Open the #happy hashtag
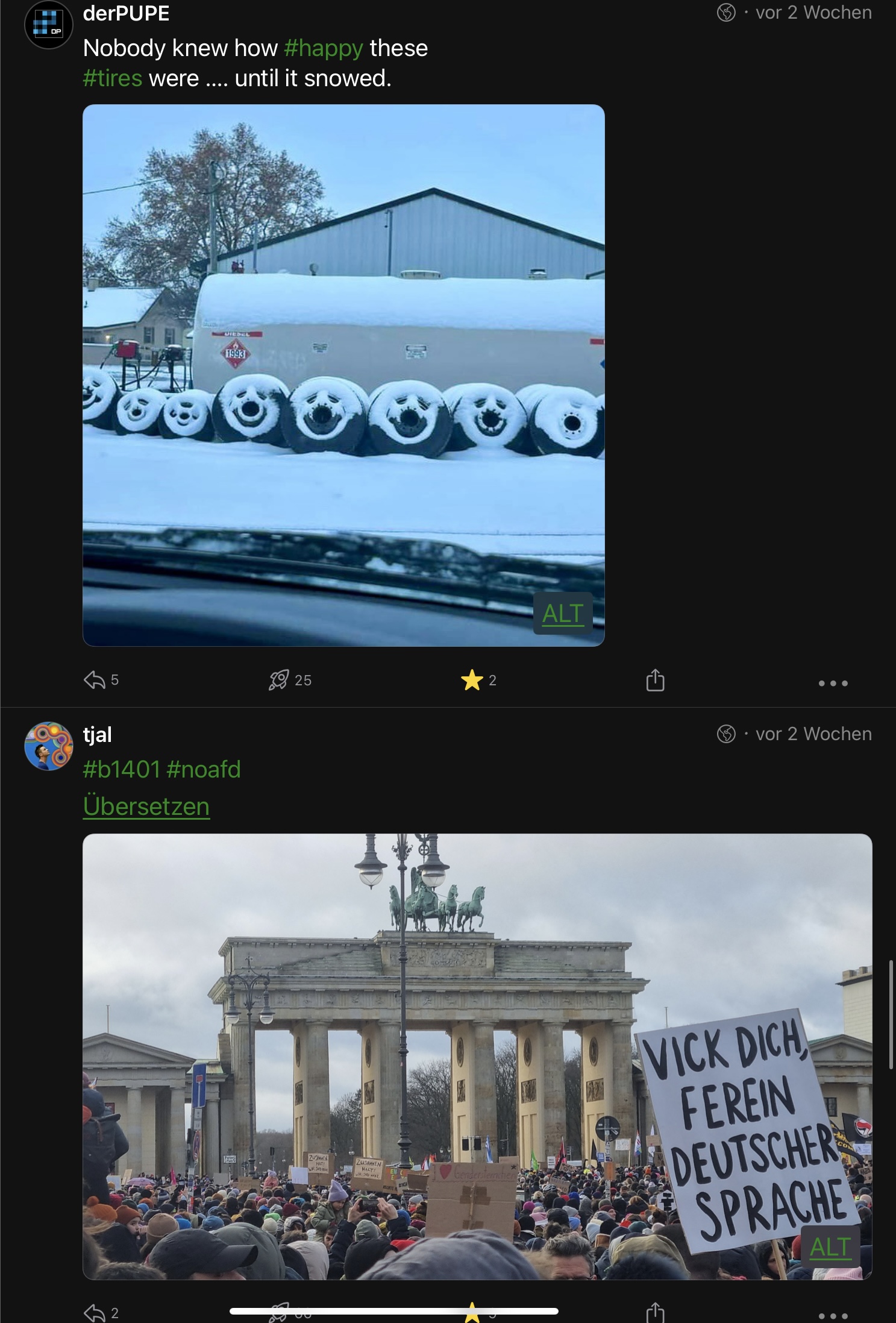This screenshot has height=1323, width=896. coord(323,48)
